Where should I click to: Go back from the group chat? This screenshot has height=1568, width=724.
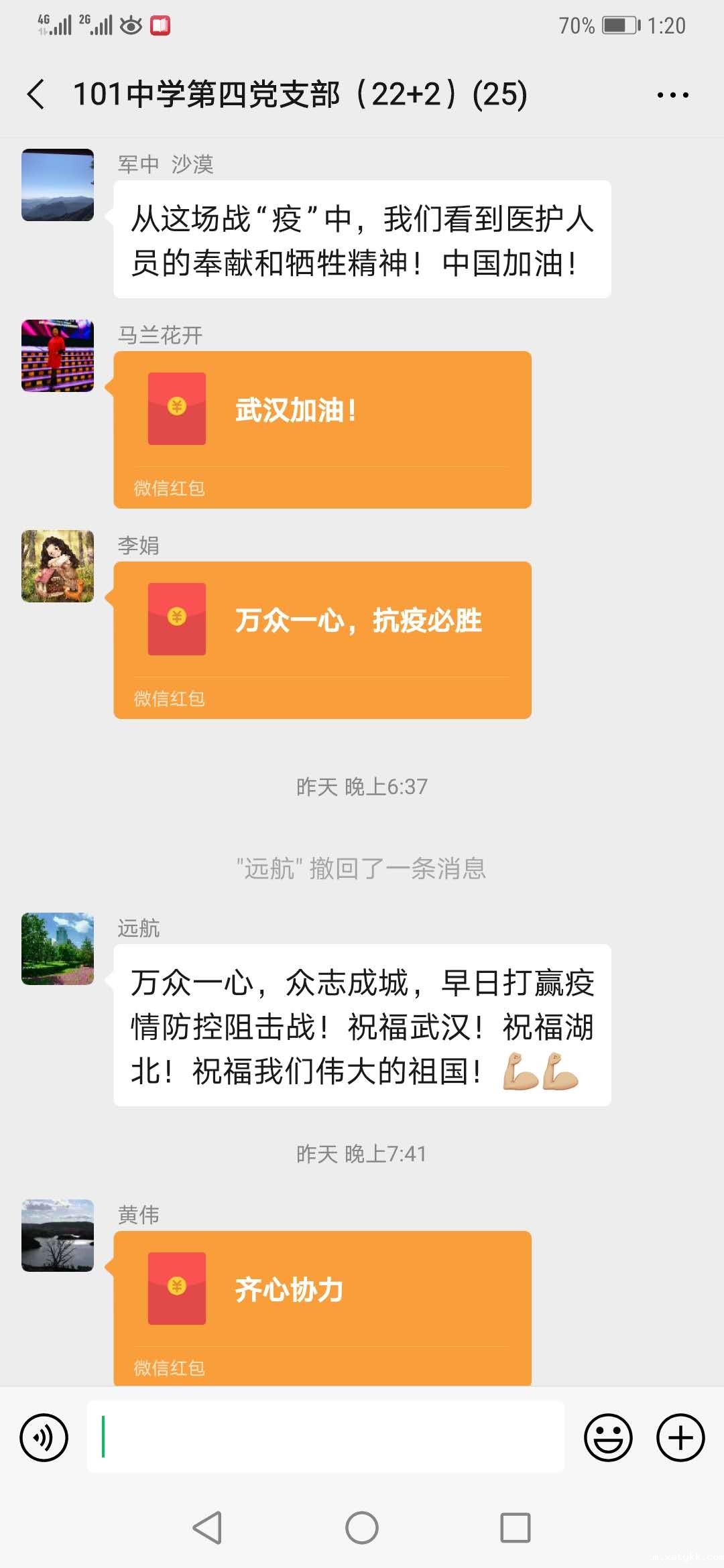36,94
